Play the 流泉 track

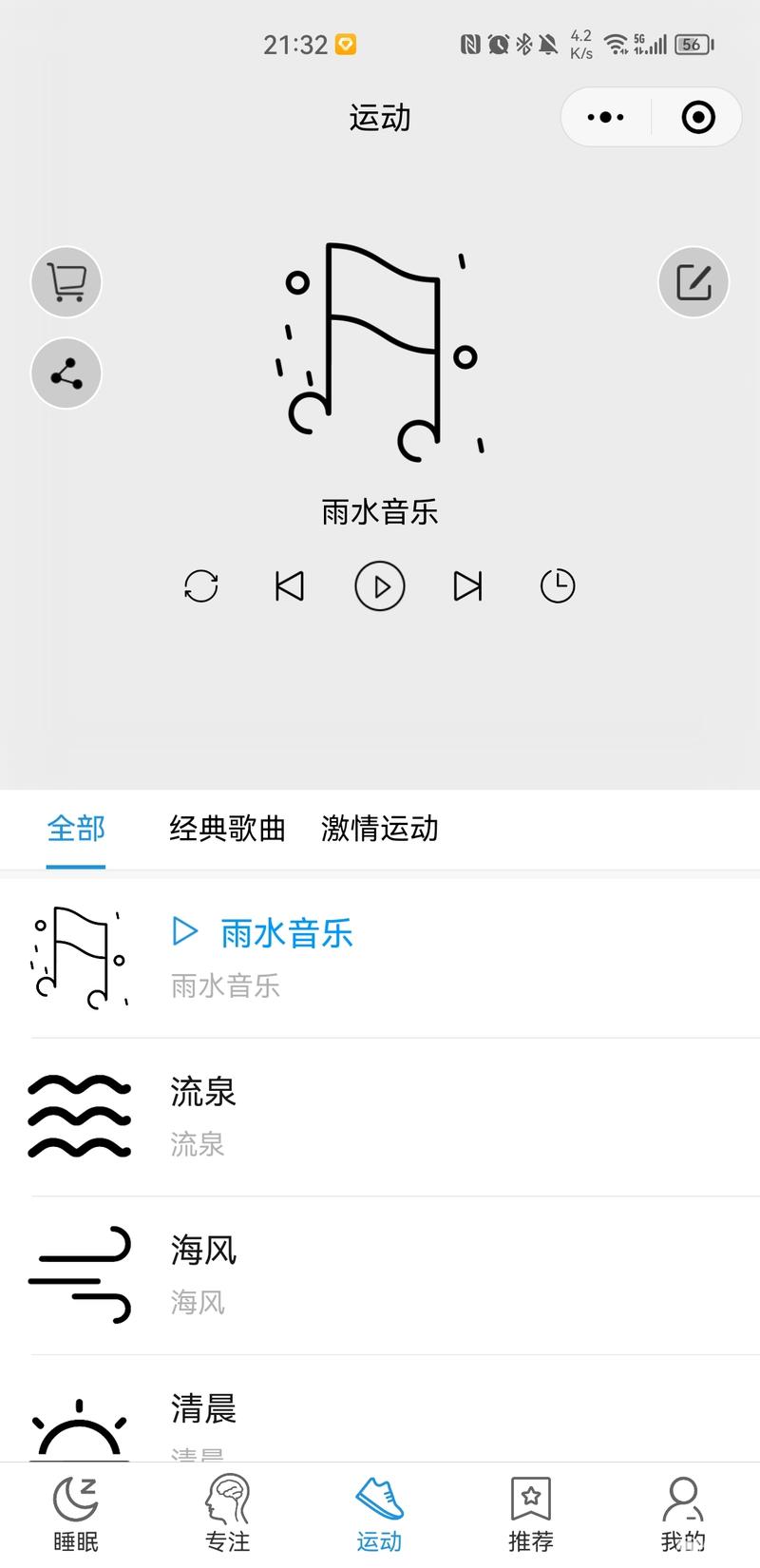(380, 1118)
